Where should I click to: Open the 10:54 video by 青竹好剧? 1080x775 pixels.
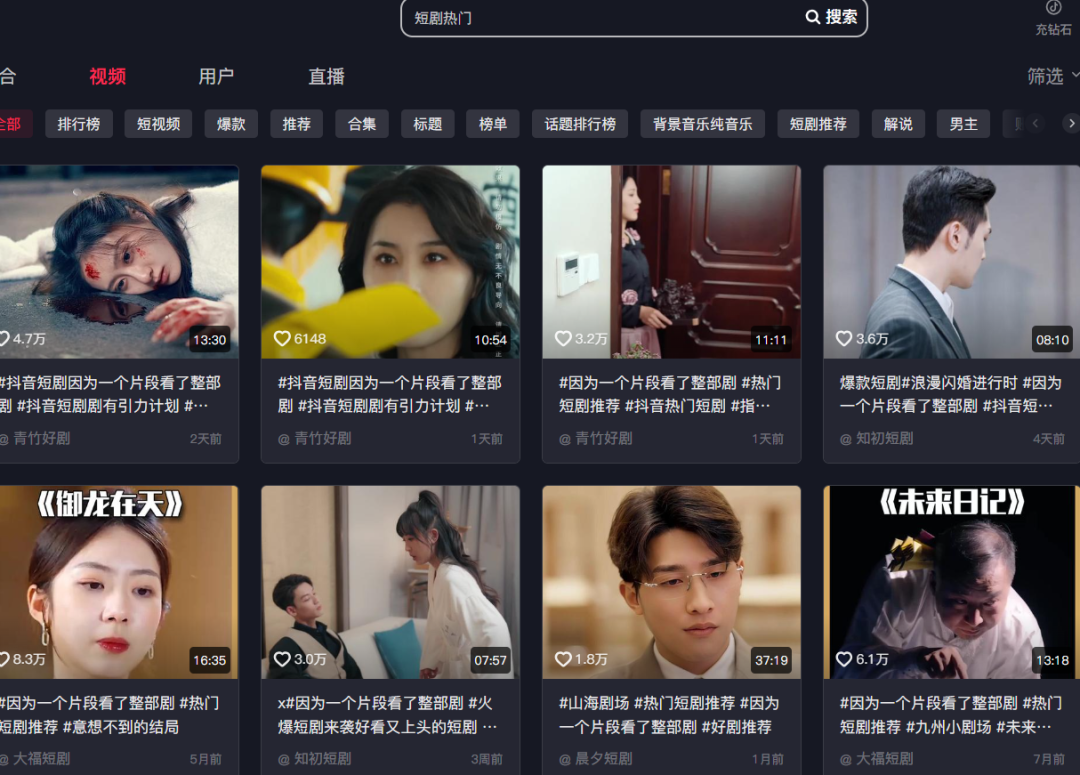(x=390, y=262)
